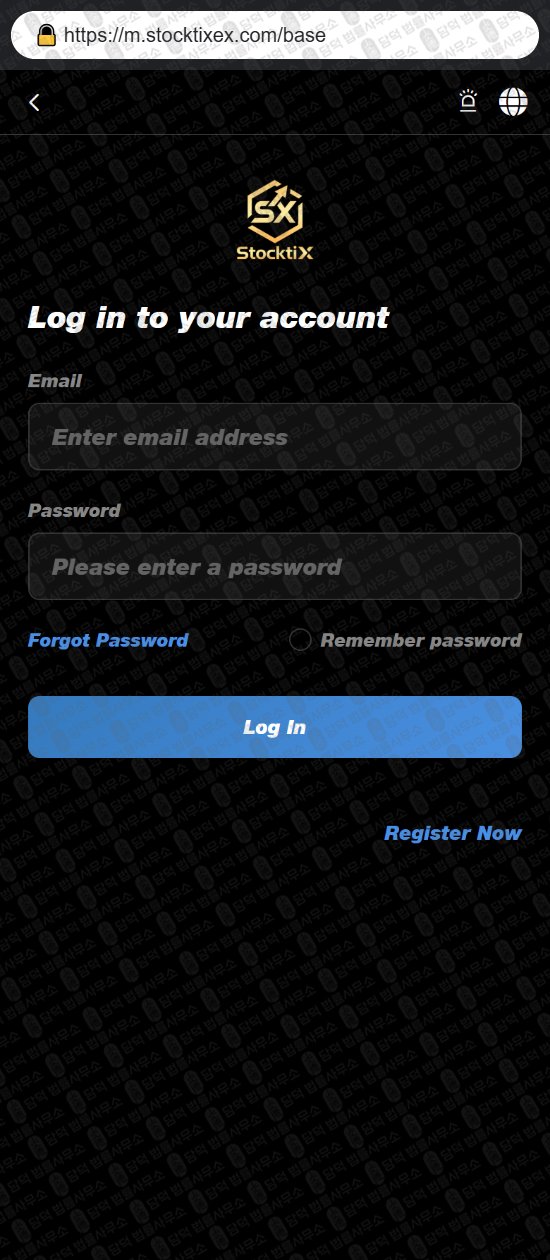Go back using the top-left arrow

[x=35, y=102]
